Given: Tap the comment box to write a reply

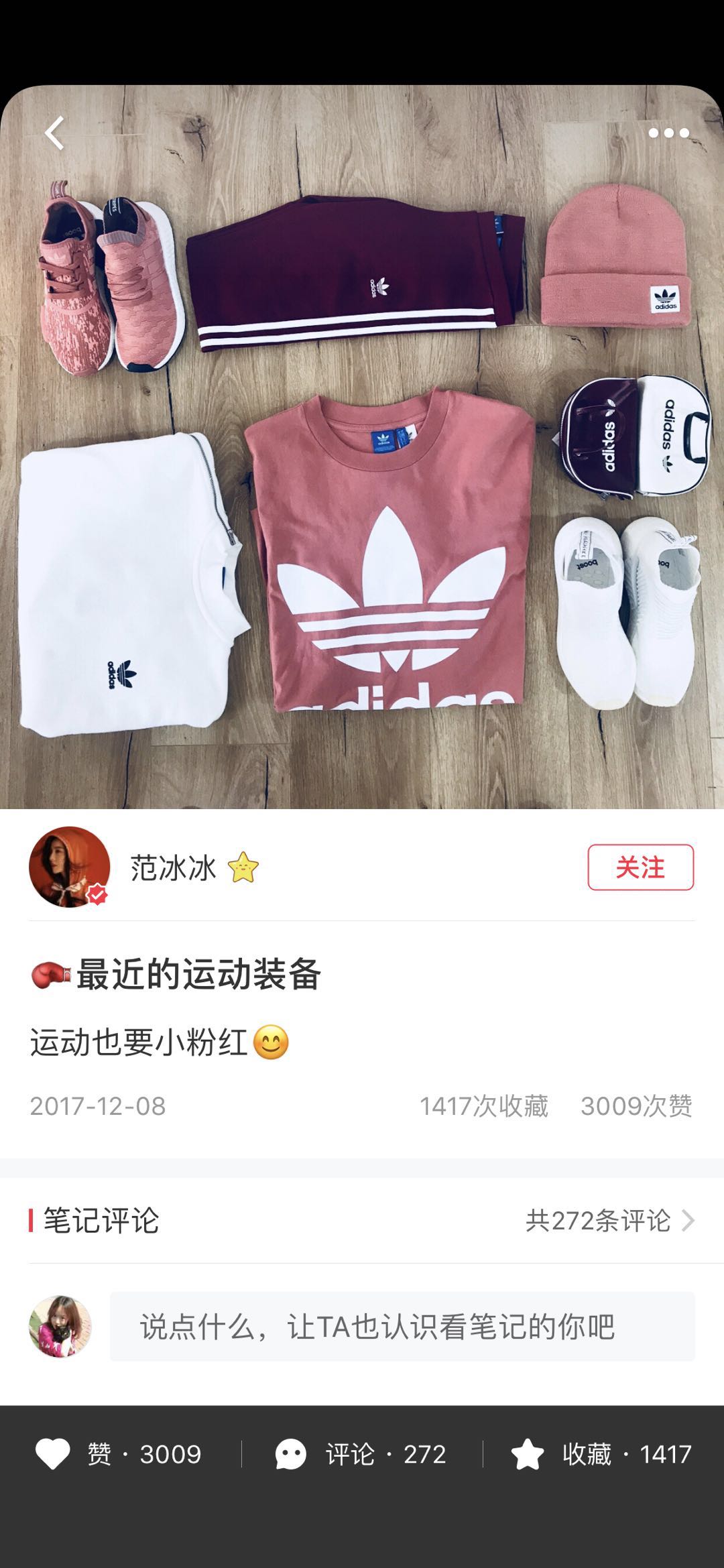Looking at the screenshot, I should 402,1327.
